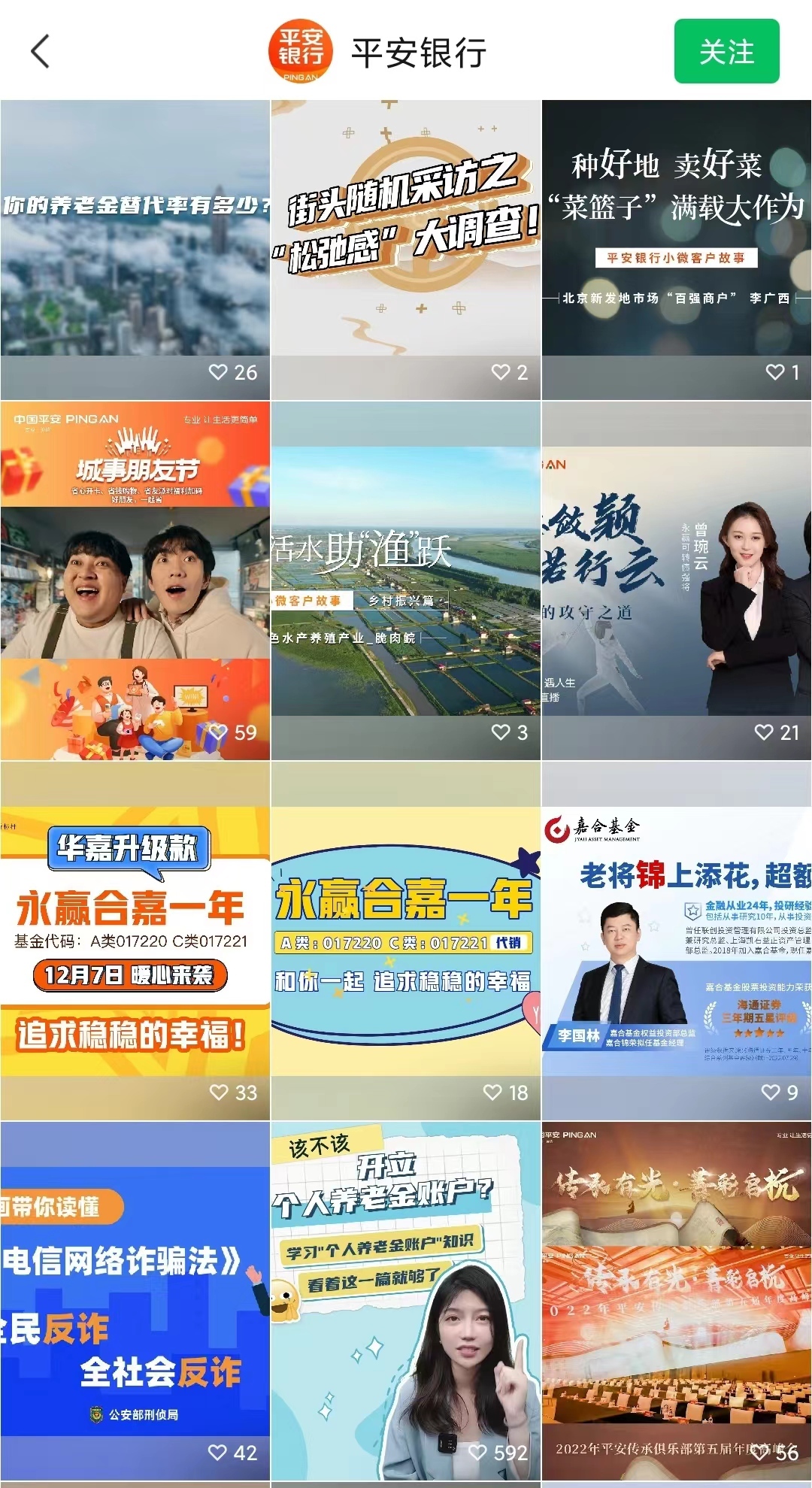Tap the green 关注 follow button
The image size is (812, 1488).
[x=726, y=51]
